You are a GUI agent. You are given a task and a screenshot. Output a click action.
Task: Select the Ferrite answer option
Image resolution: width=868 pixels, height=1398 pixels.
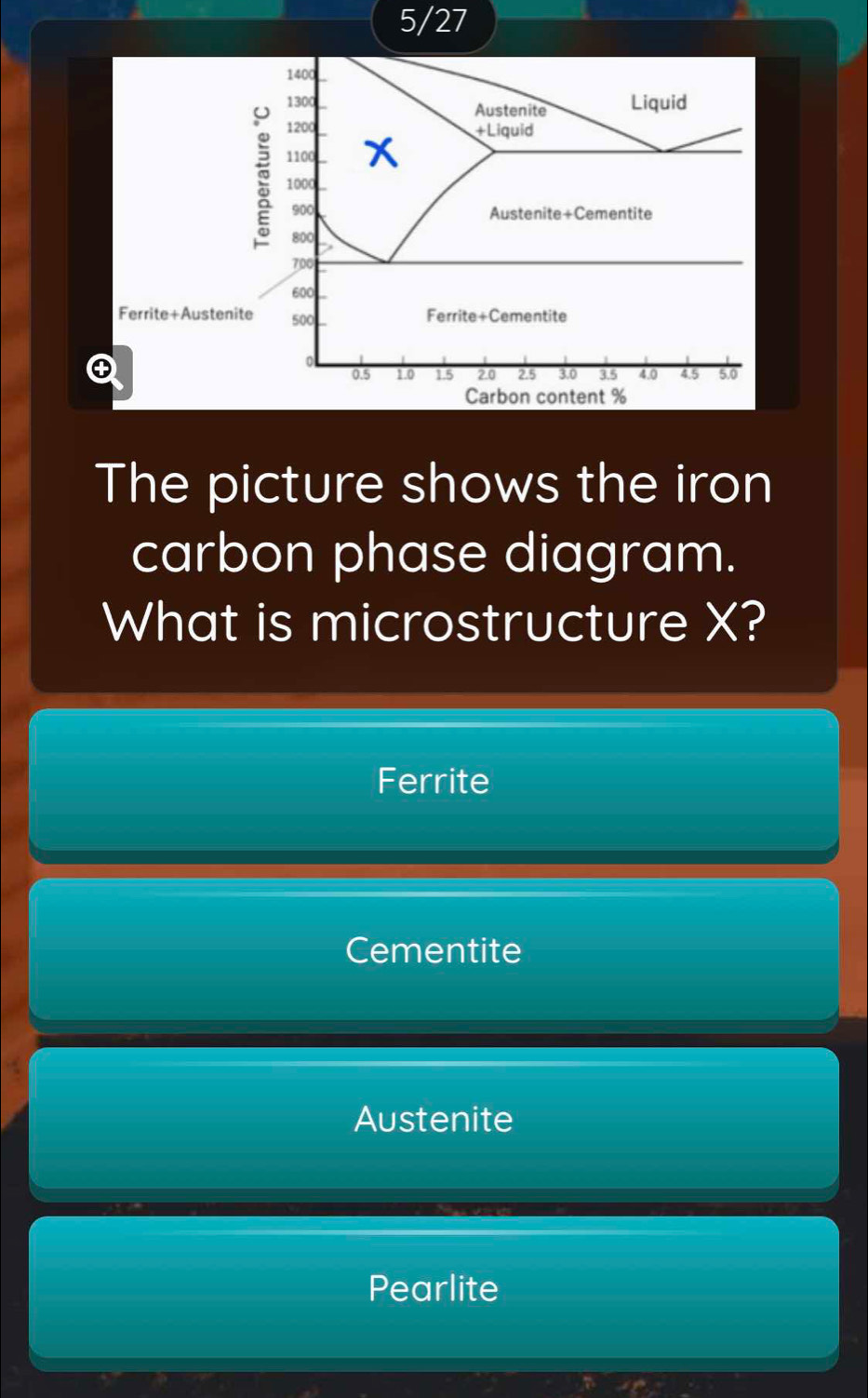[434, 781]
